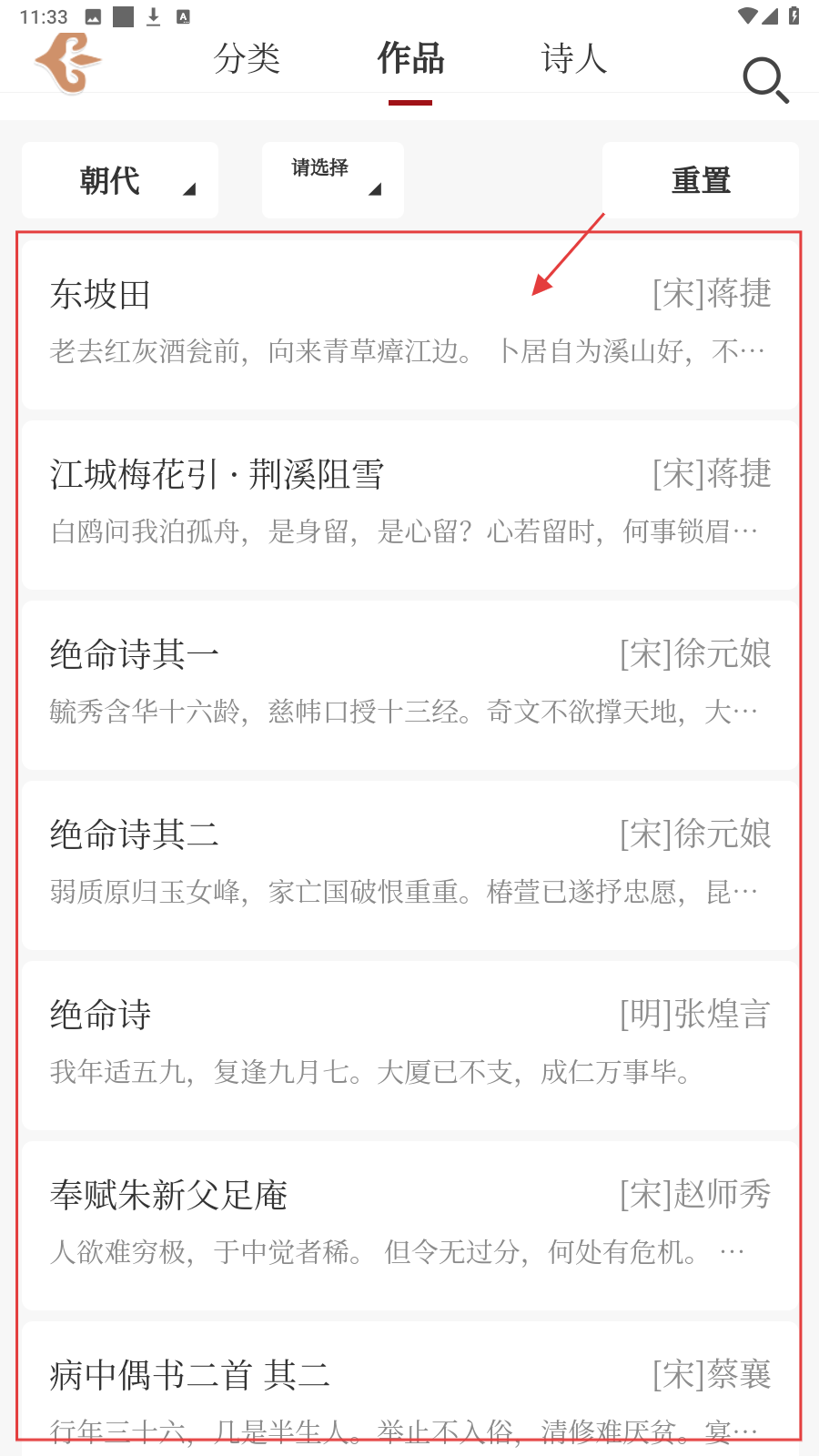Open the 请选择 dropdown
This screenshot has height=1456, width=819.
coord(333,180)
